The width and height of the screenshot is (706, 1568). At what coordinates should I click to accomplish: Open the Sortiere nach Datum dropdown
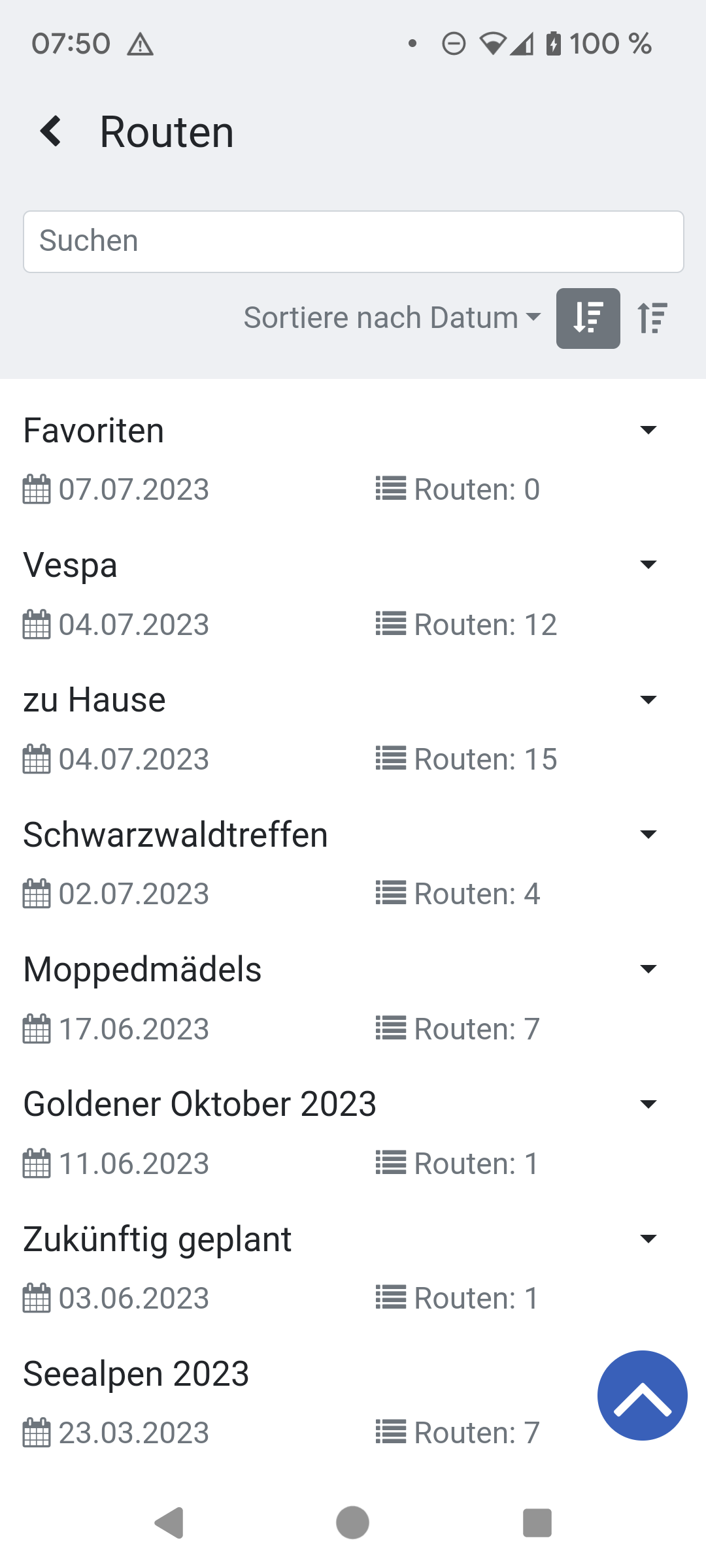coord(392,318)
